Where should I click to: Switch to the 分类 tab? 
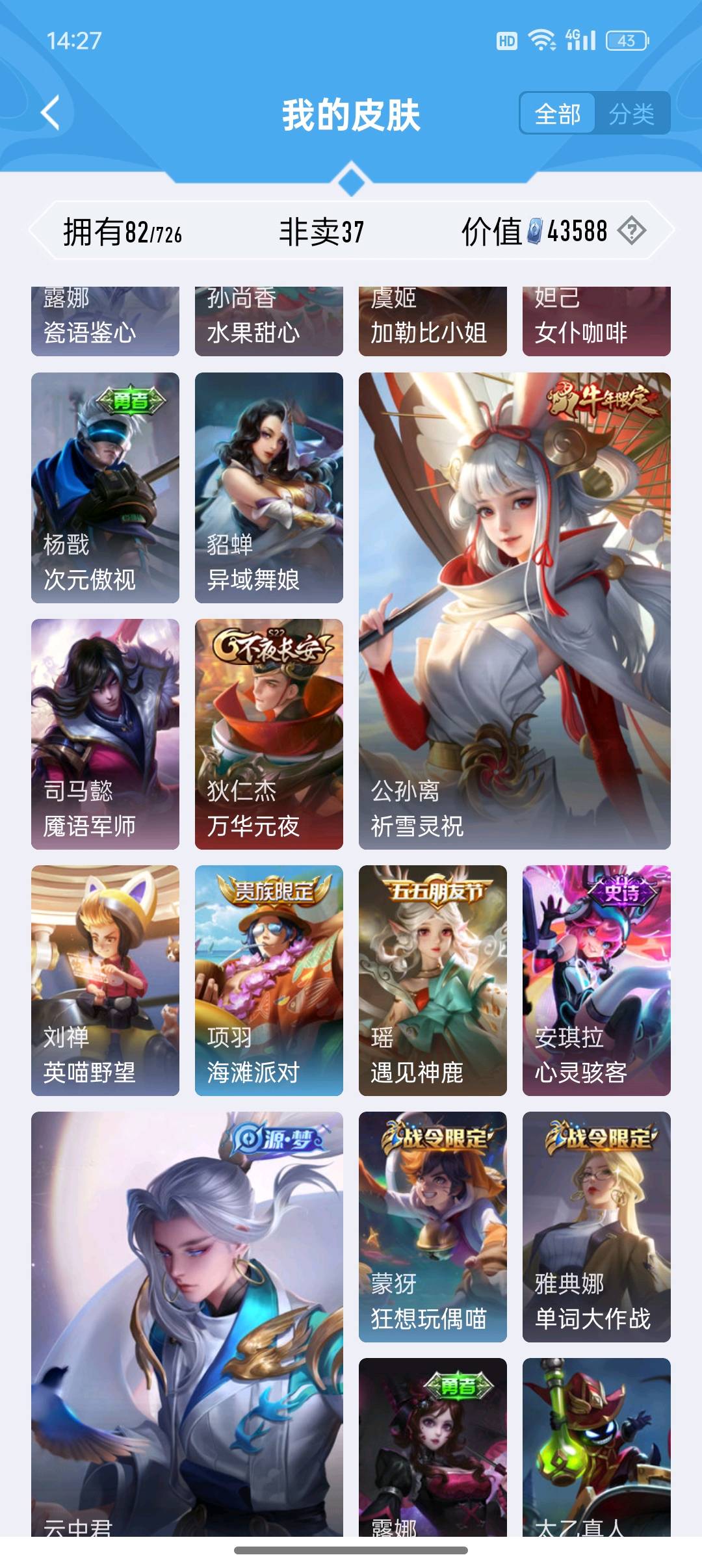[x=631, y=114]
